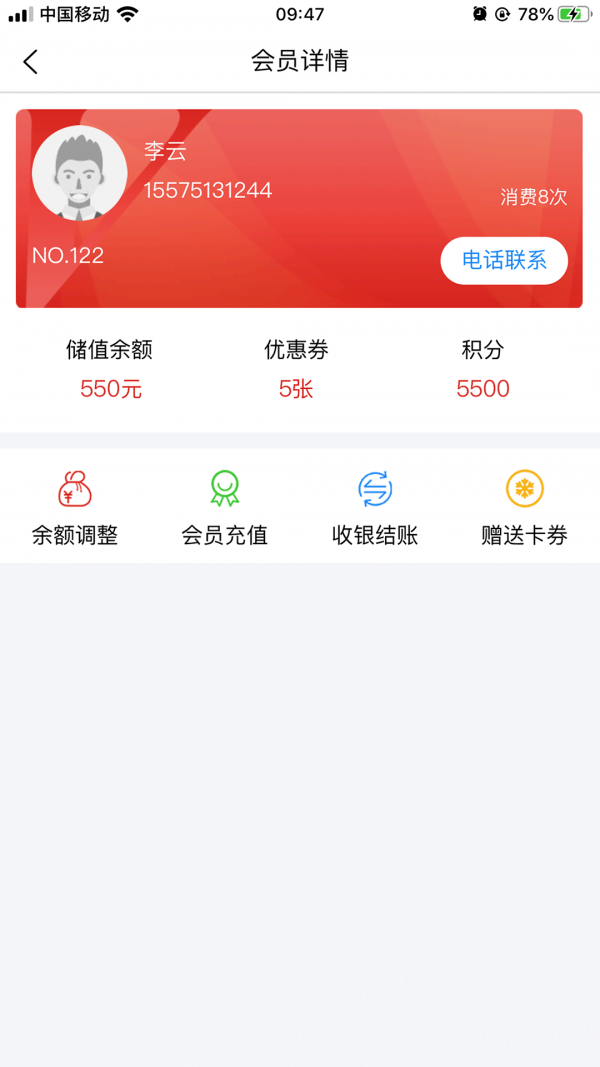Select 会员充值 to recharge

coord(224,508)
